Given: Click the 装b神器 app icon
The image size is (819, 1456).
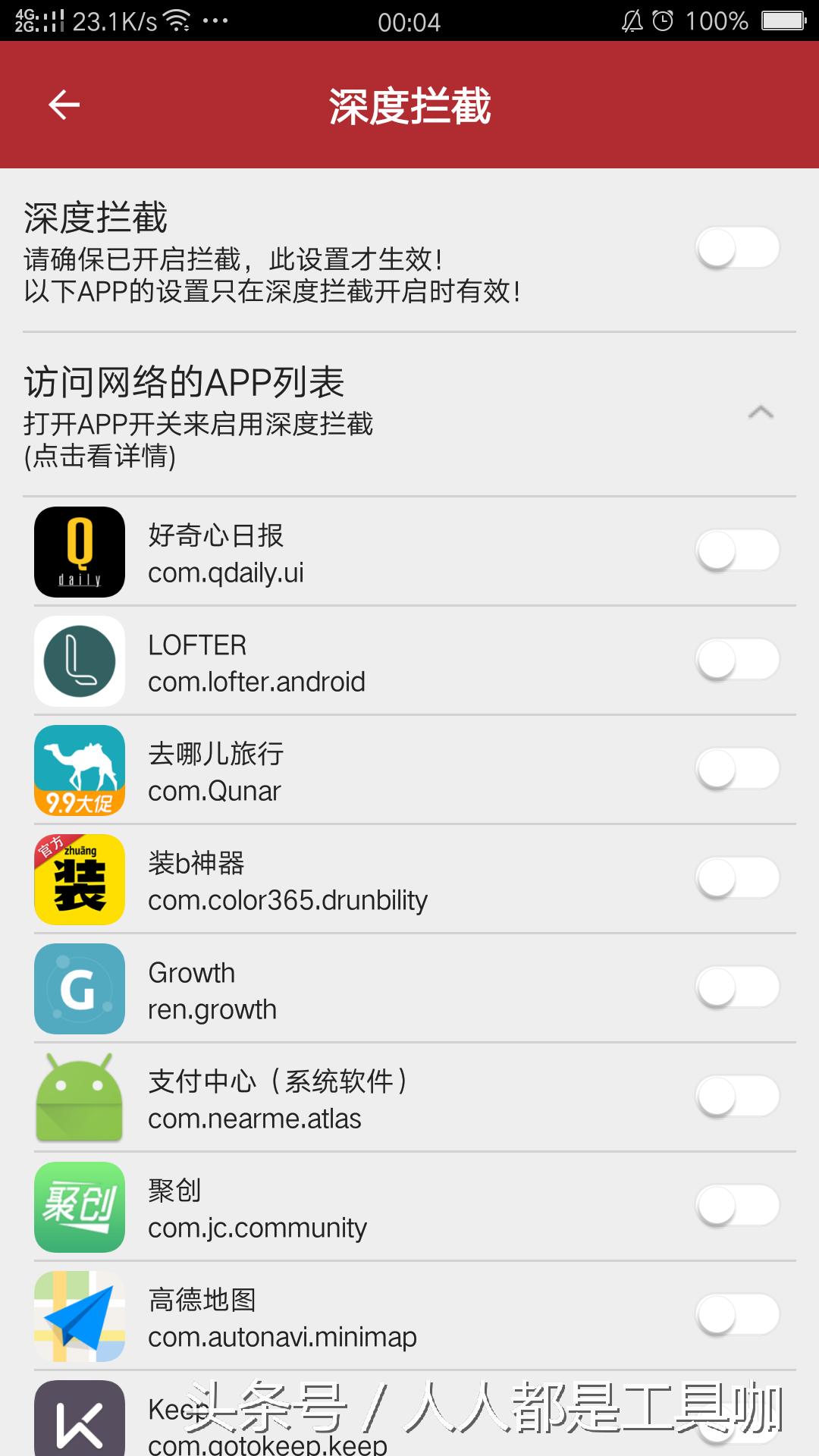Looking at the screenshot, I should 79,880.
